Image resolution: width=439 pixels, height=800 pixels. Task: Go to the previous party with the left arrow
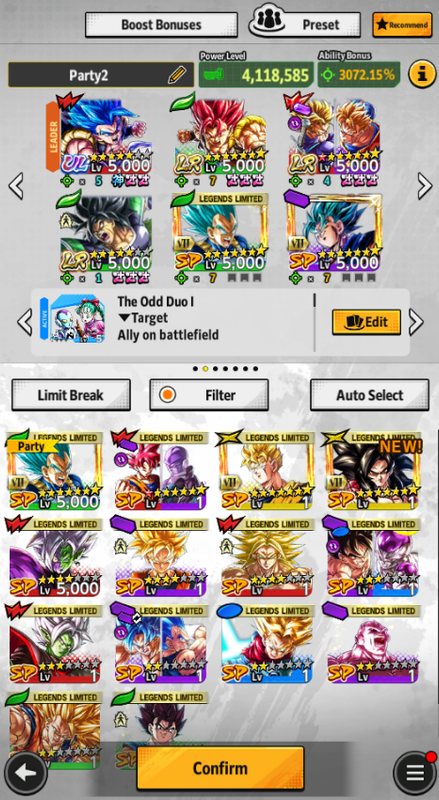click(x=16, y=186)
